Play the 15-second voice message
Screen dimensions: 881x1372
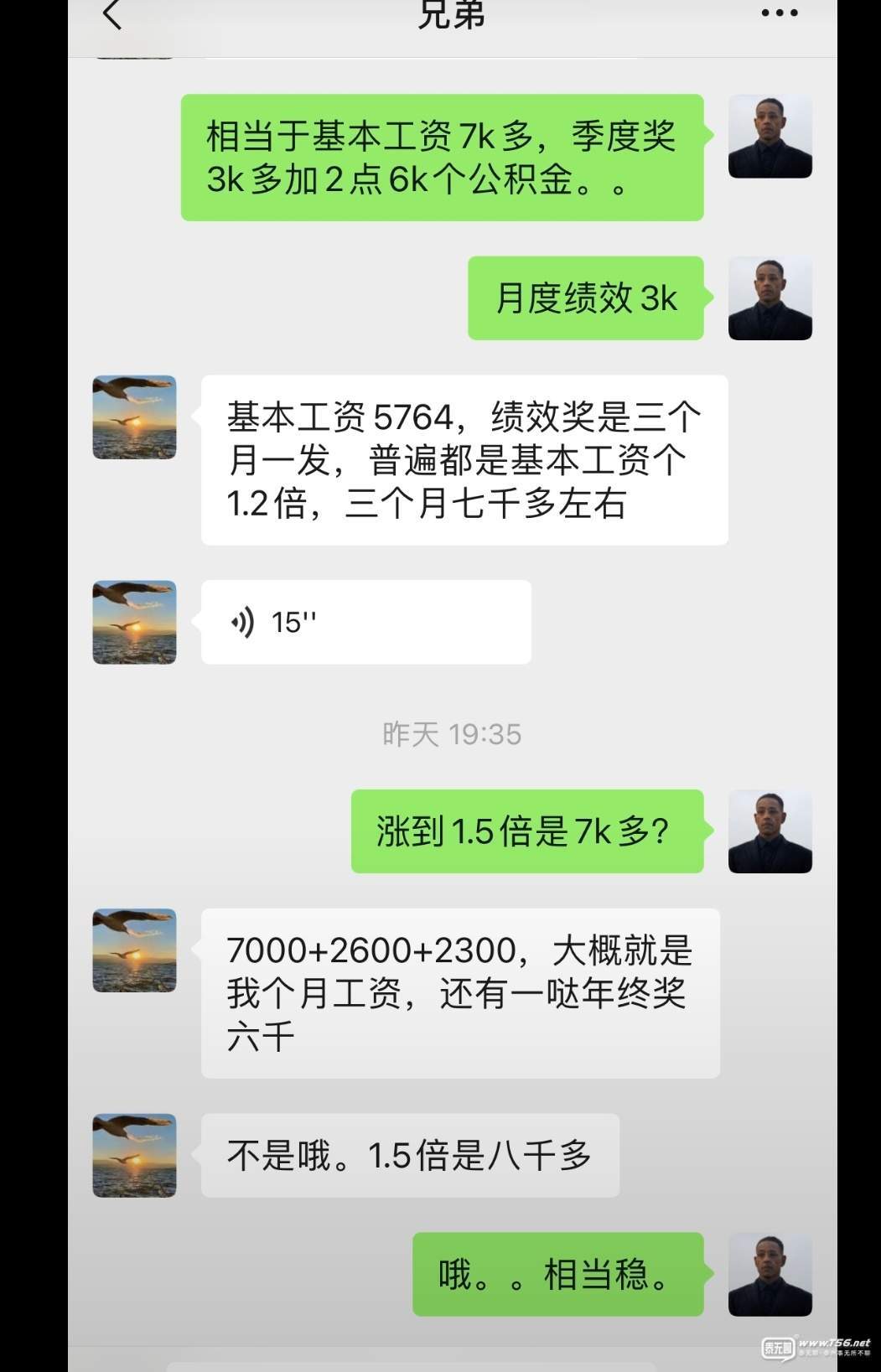[x=365, y=623]
